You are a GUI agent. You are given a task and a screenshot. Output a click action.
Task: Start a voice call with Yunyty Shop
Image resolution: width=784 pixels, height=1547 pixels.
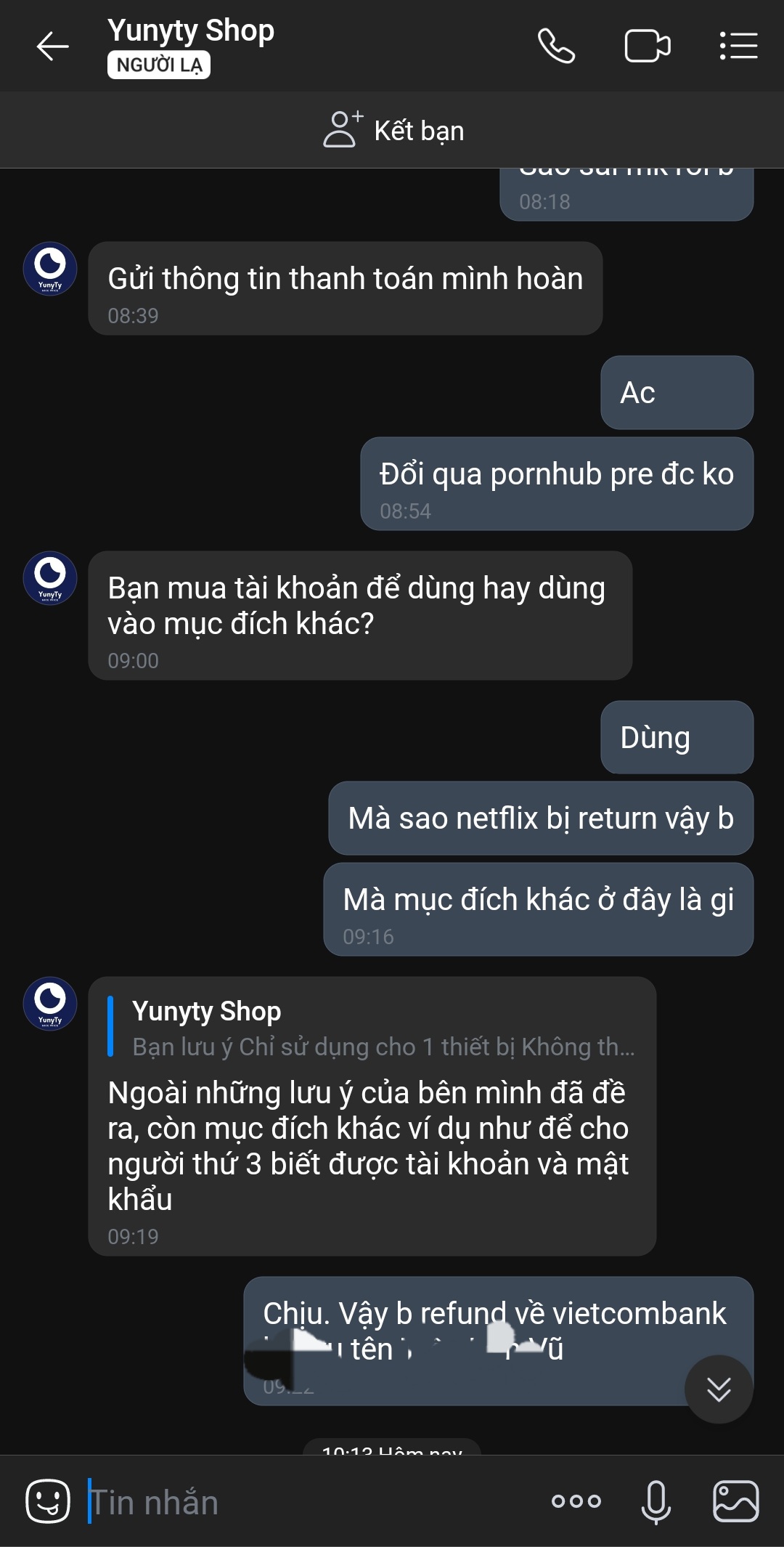[556, 46]
